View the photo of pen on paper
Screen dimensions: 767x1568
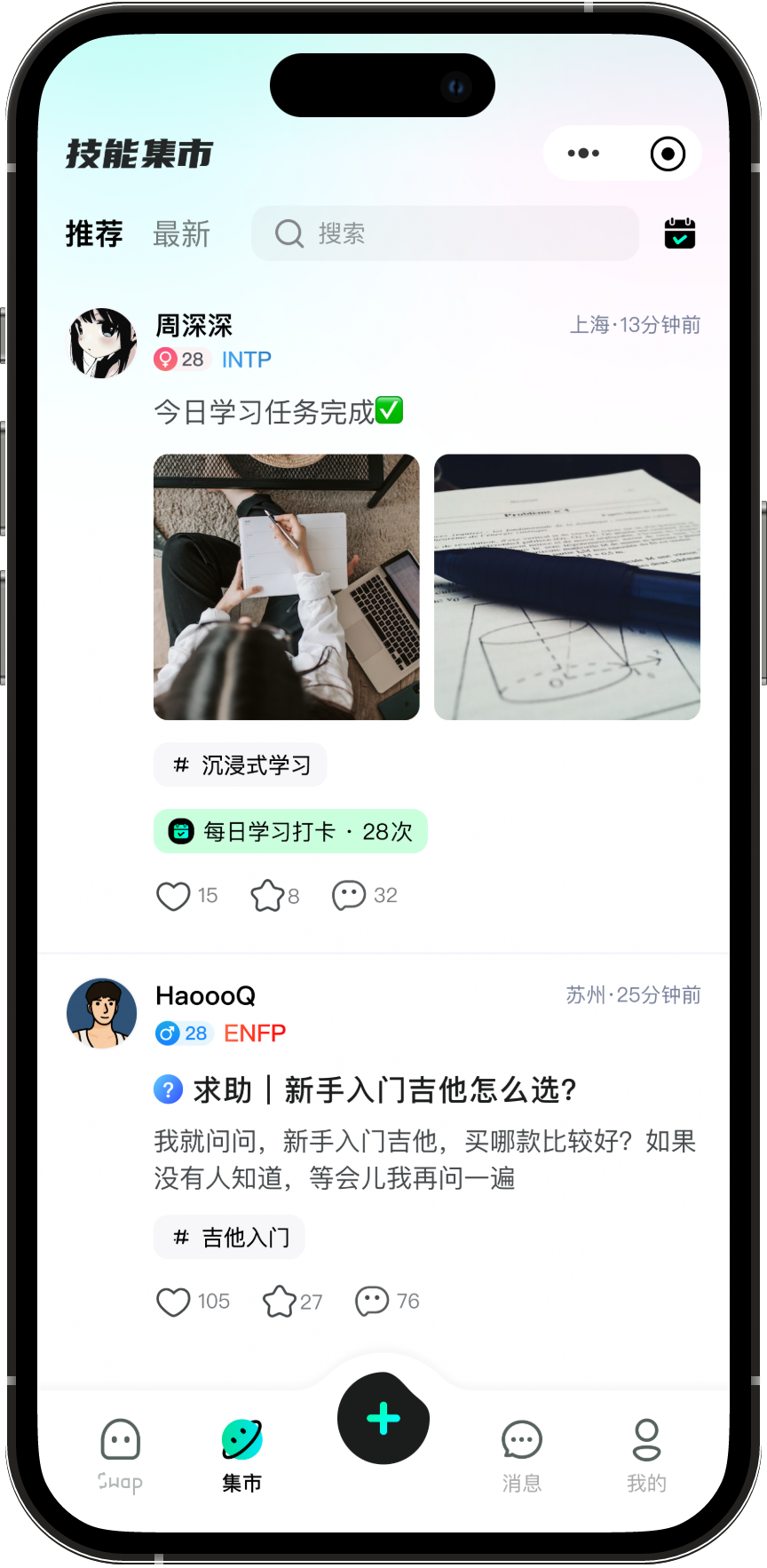pos(566,587)
